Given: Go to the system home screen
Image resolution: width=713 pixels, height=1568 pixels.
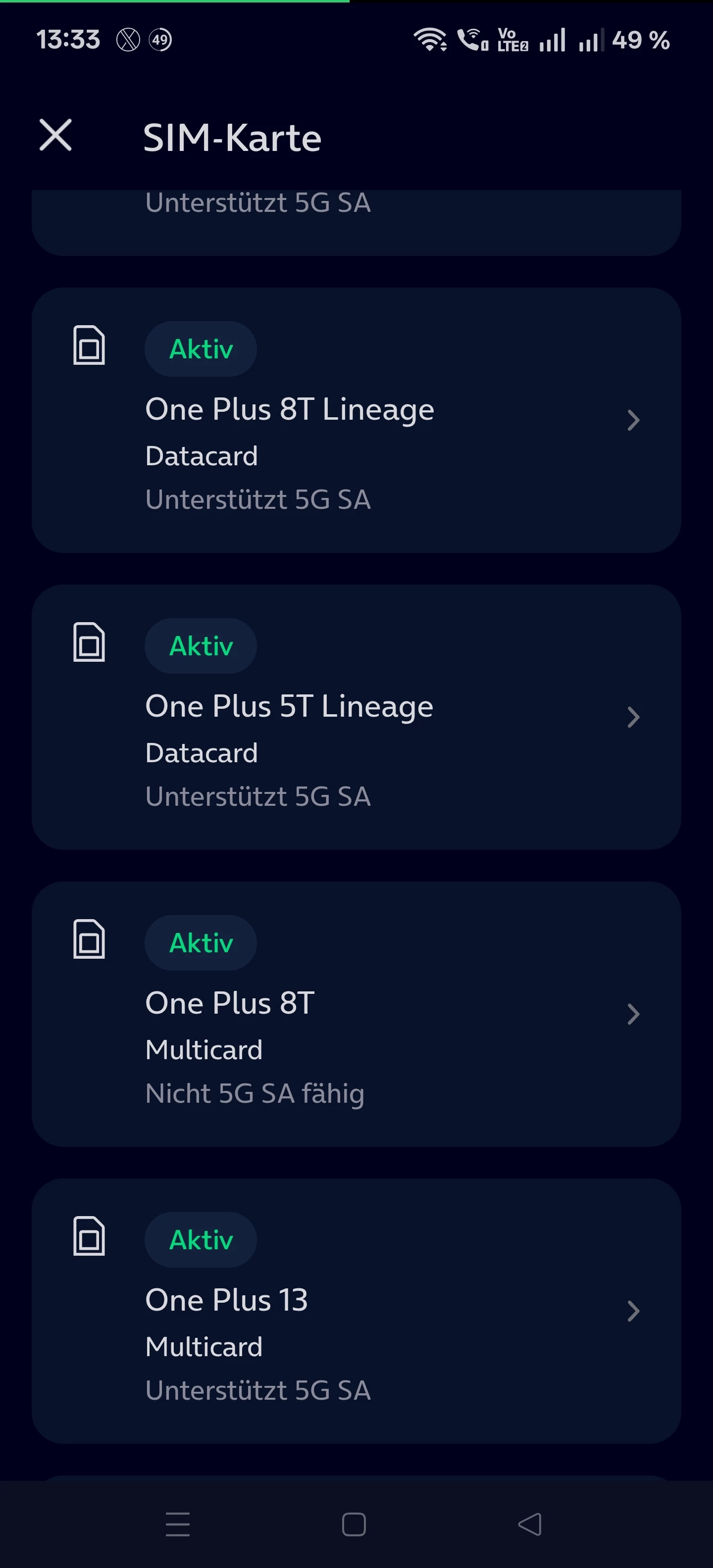Looking at the screenshot, I should (354, 1525).
